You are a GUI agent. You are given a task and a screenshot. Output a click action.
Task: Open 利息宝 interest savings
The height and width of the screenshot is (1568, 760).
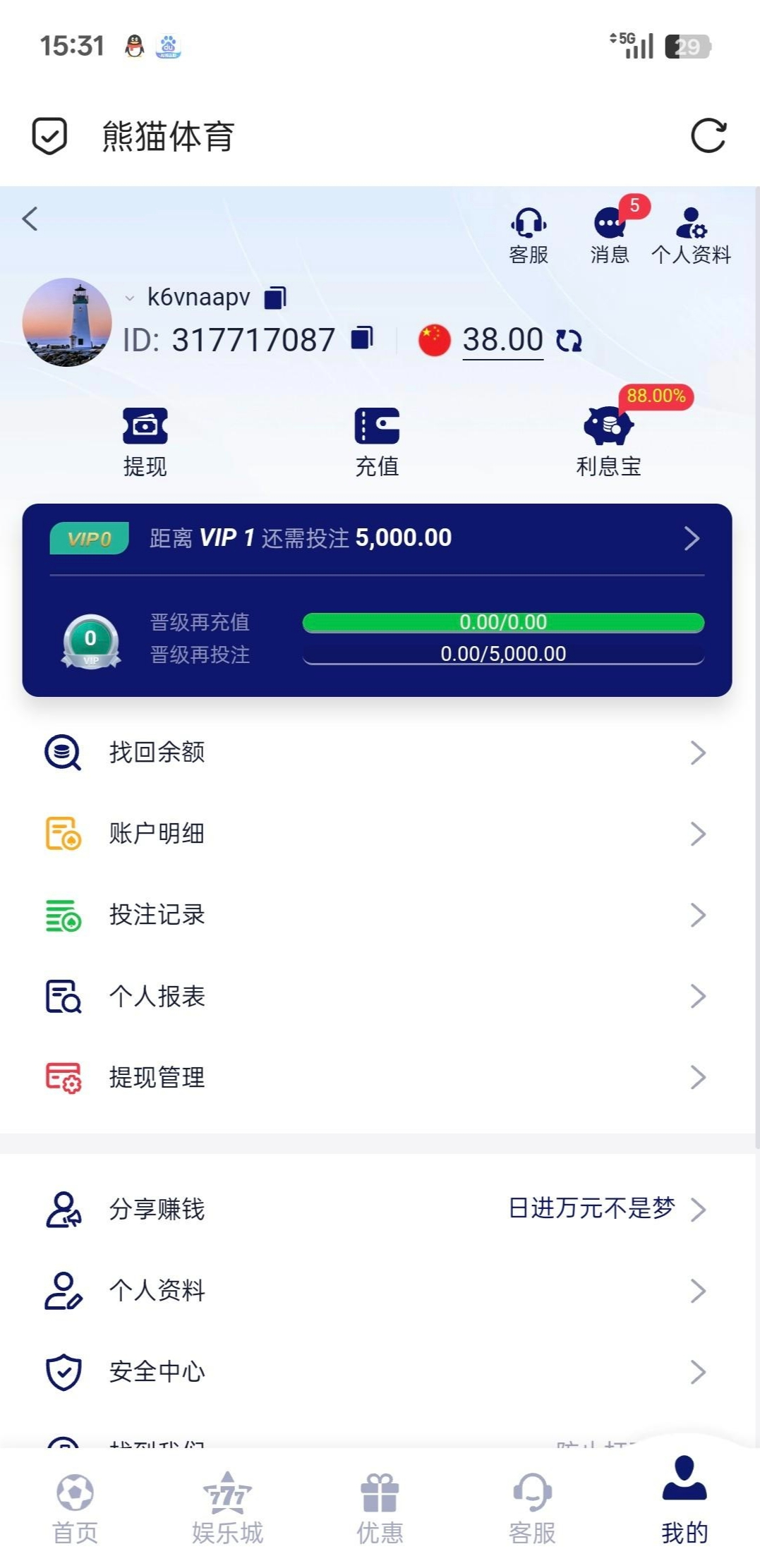coord(608,442)
